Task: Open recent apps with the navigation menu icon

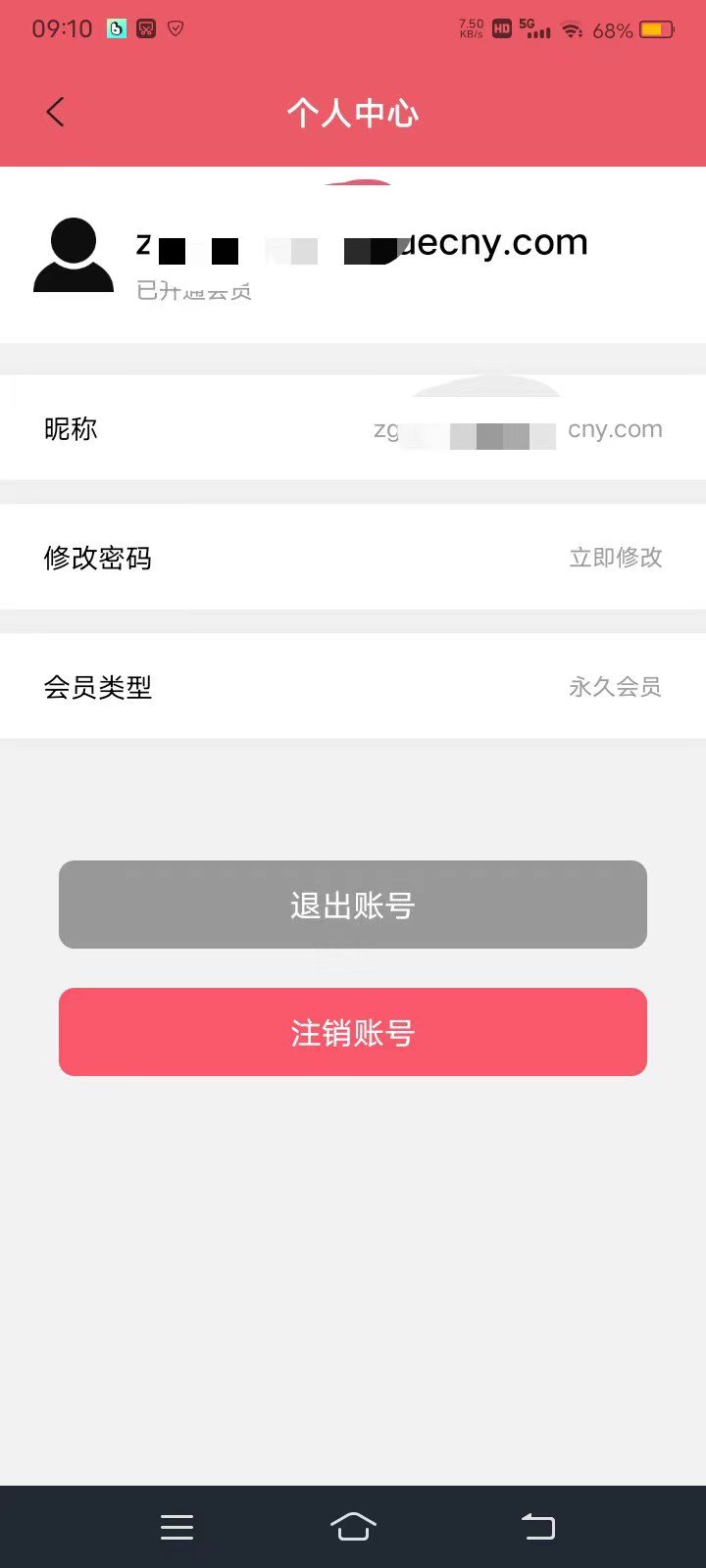Action: coord(176,1526)
